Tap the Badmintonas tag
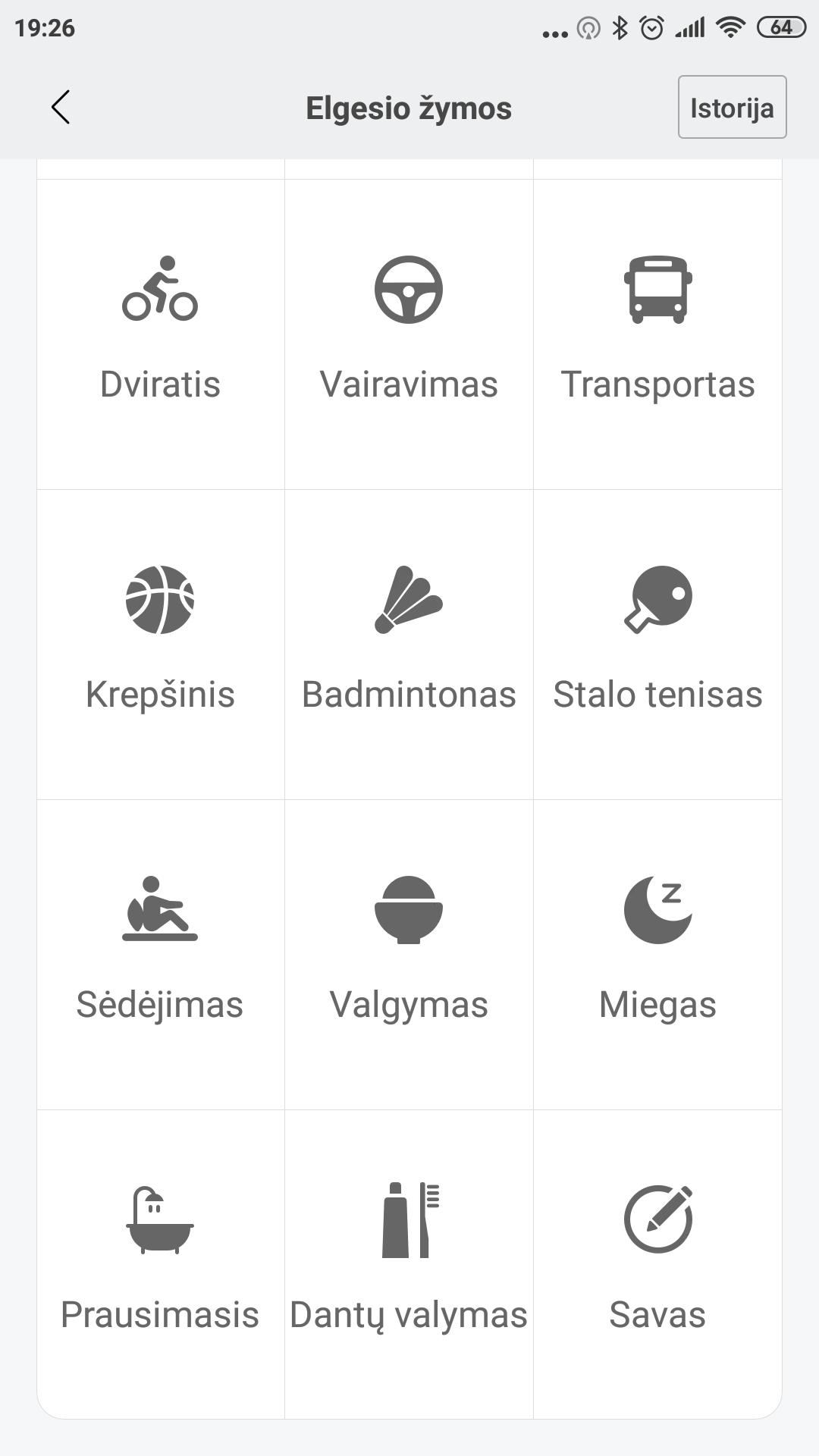819x1456 pixels. click(x=409, y=645)
